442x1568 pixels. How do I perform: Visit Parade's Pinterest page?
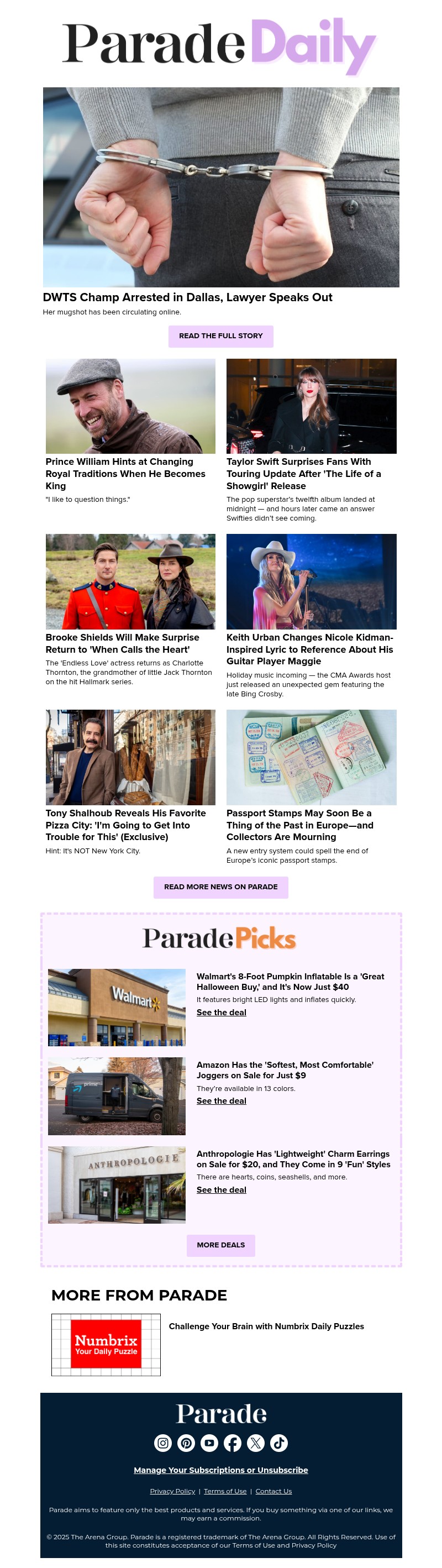click(186, 1443)
